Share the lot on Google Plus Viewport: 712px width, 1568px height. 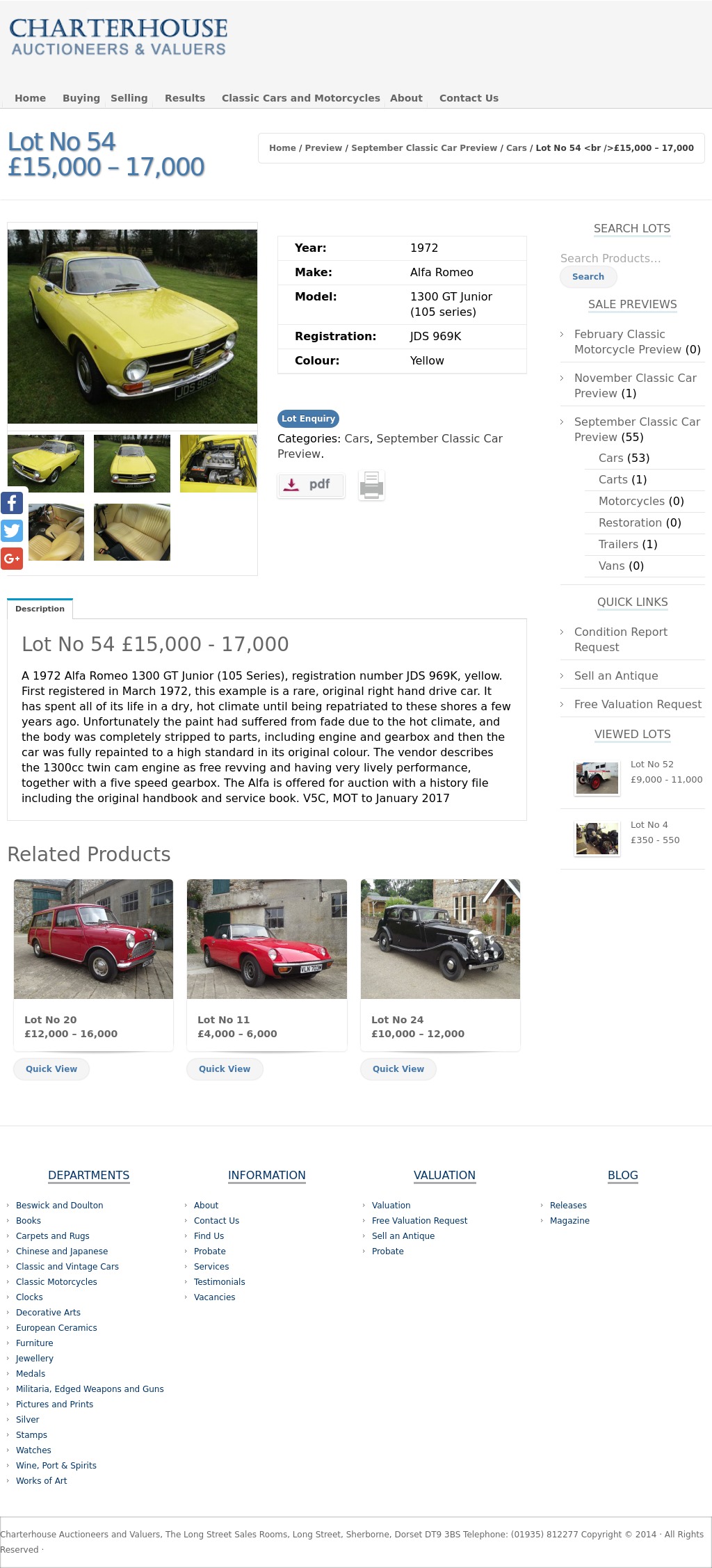(12, 559)
